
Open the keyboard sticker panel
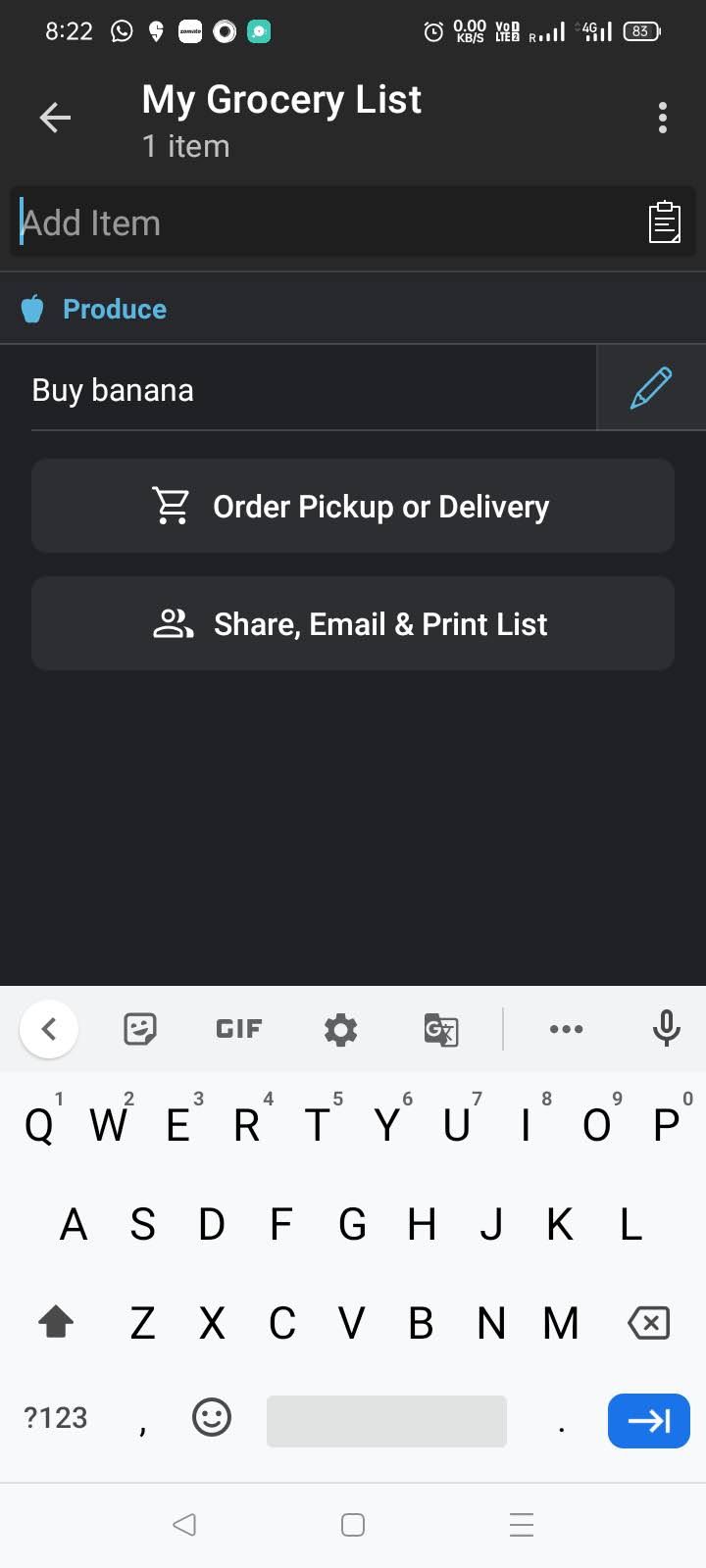(140, 1029)
